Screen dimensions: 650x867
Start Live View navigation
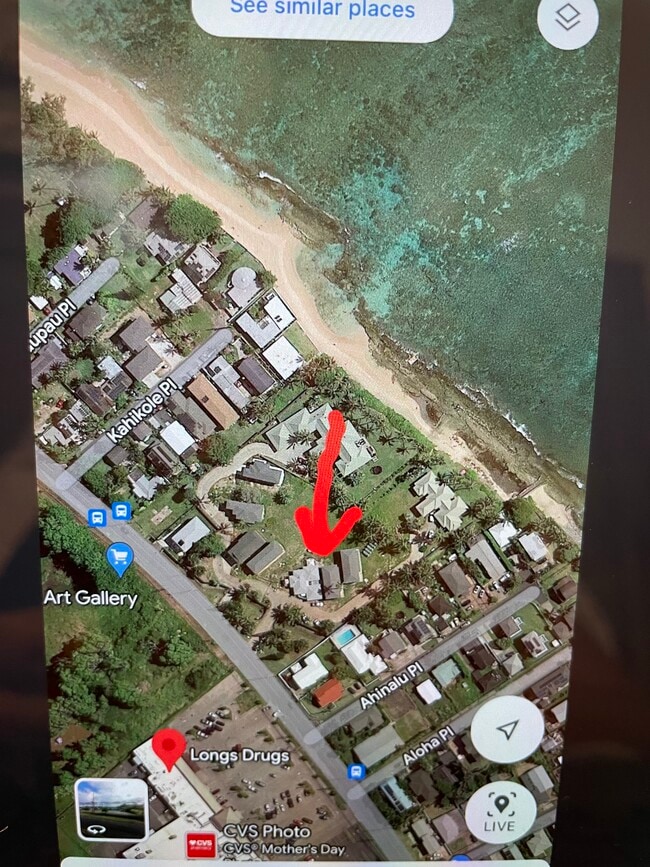[x=500, y=811]
